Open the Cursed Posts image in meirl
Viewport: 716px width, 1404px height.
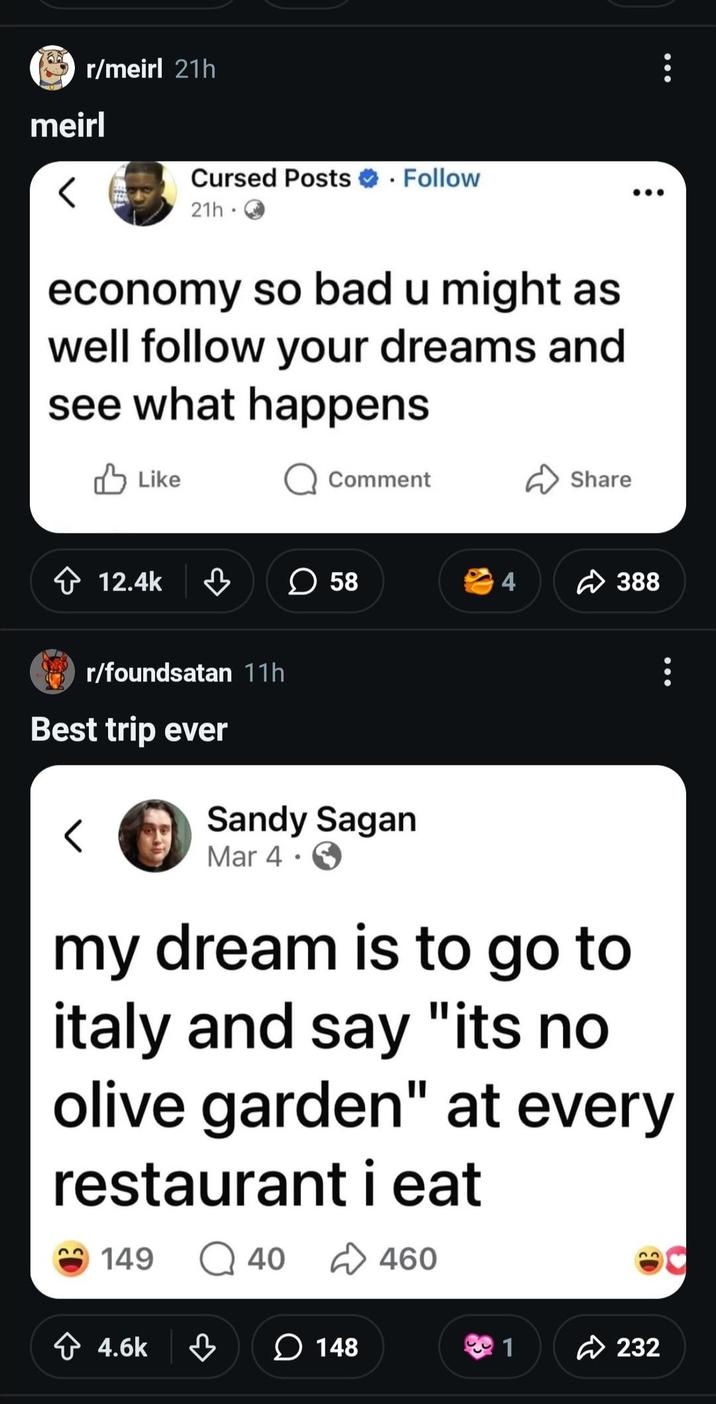click(357, 346)
